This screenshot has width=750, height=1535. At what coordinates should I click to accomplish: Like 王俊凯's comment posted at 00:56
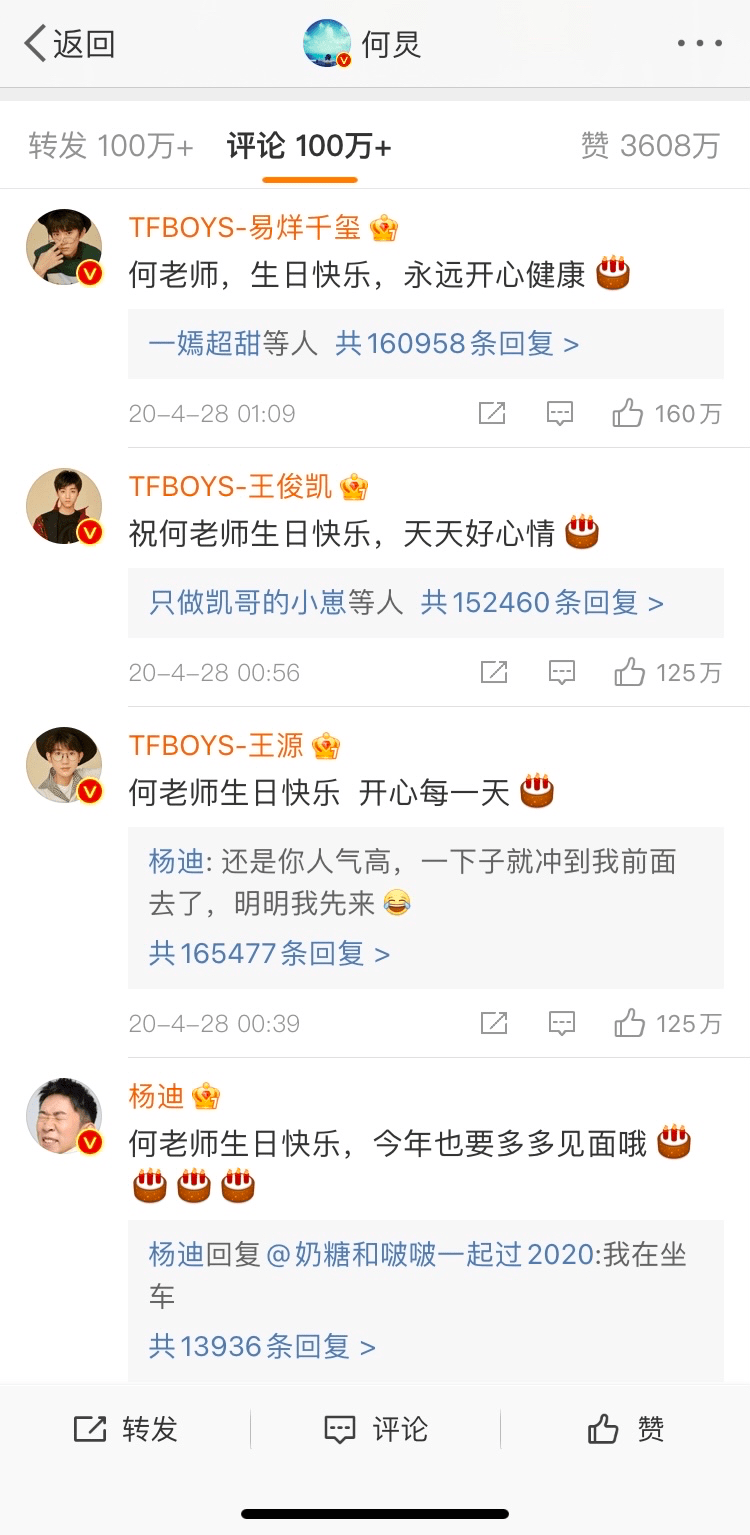pyautogui.click(x=667, y=672)
